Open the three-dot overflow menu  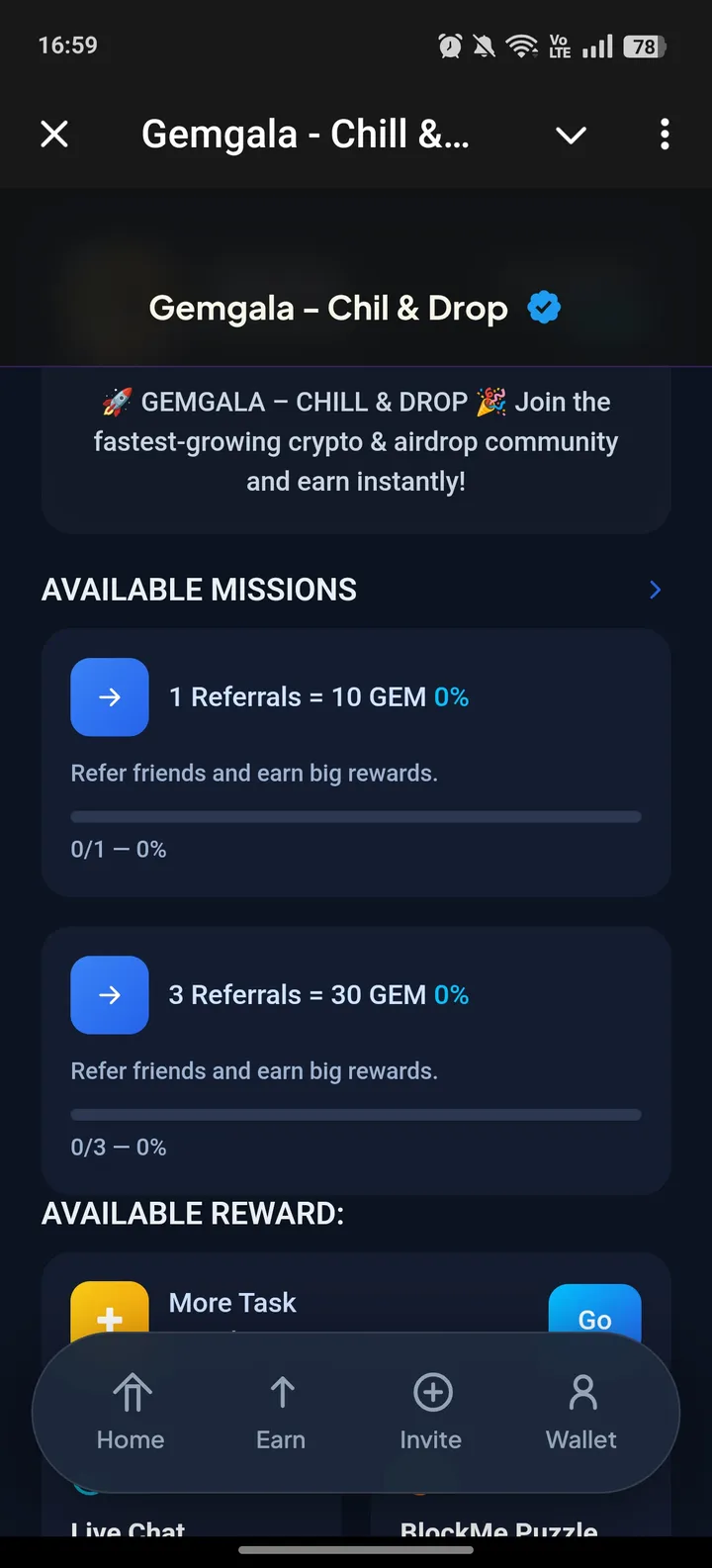click(665, 134)
